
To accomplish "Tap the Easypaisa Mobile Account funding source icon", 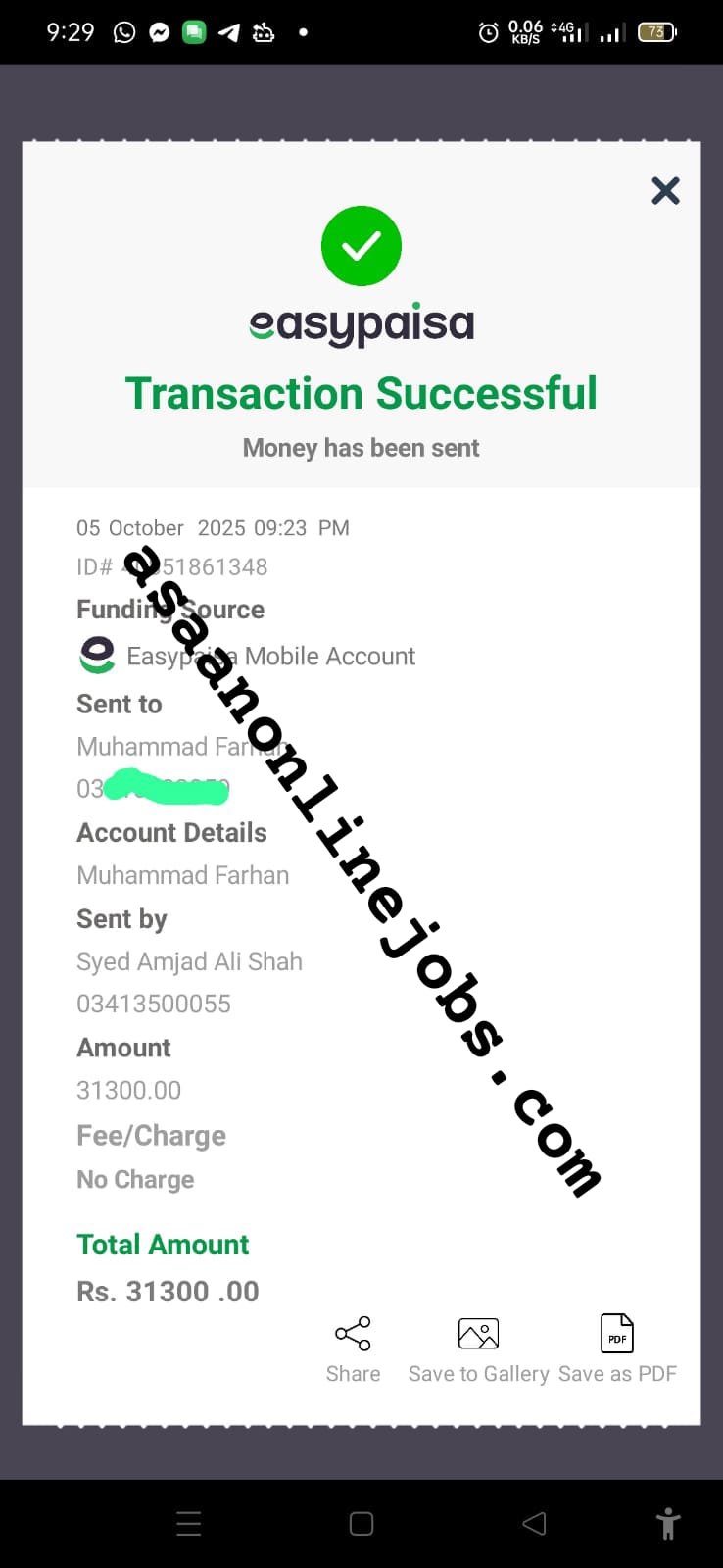I will point(97,655).
